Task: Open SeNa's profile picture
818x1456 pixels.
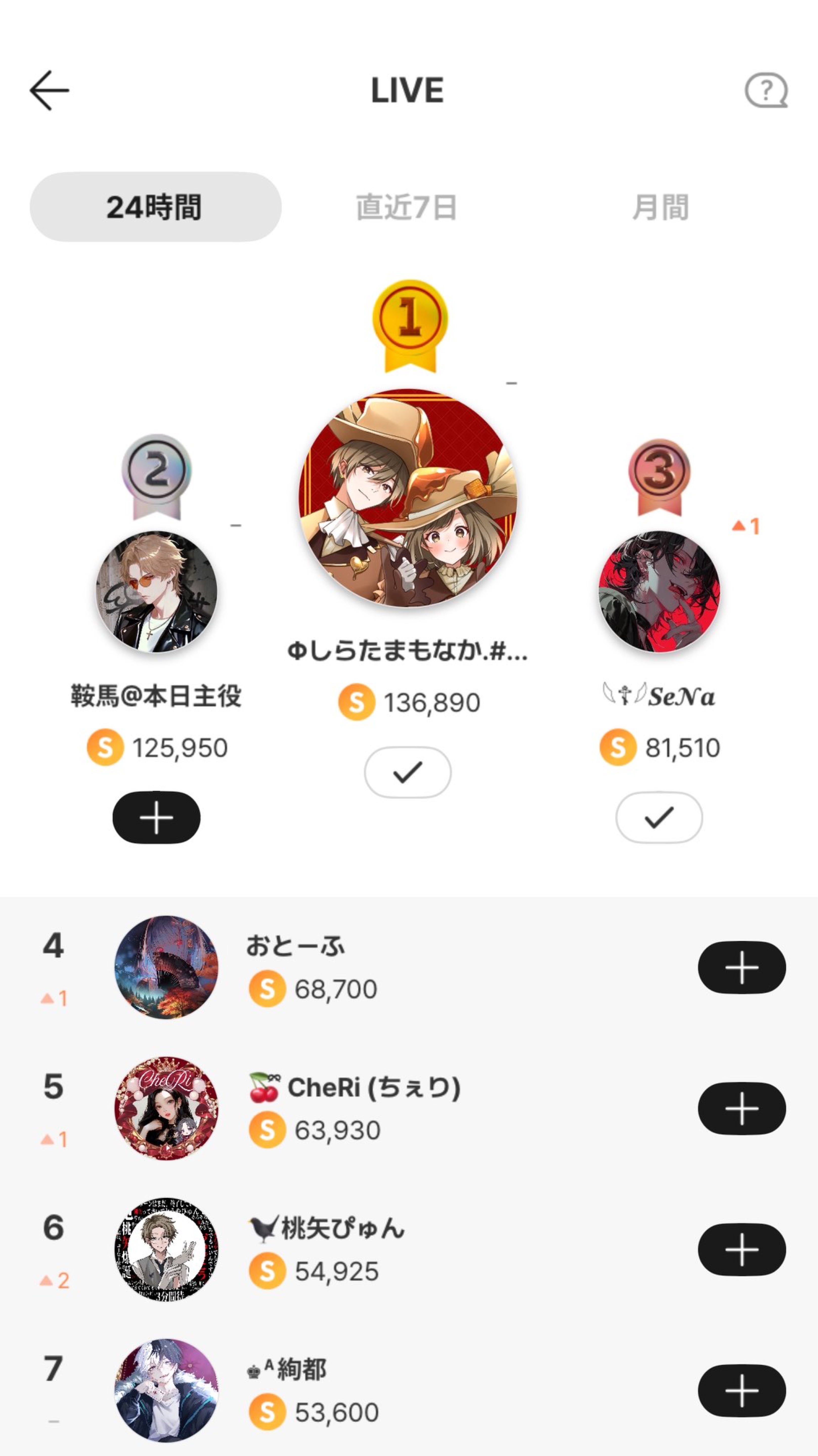Action: (x=659, y=592)
